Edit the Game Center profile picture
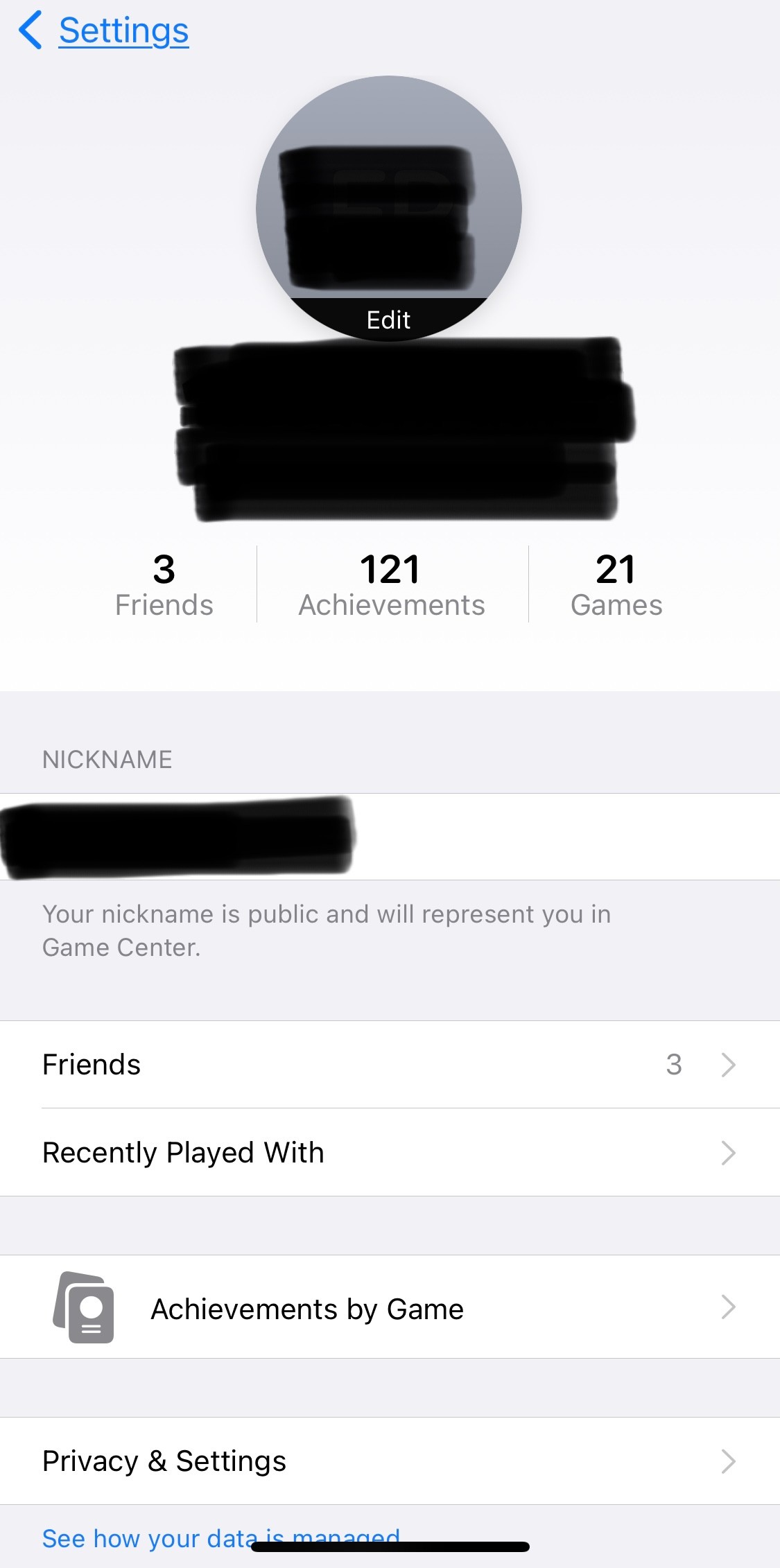This screenshot has height=1568, width=780. click(x=388, y=320)
